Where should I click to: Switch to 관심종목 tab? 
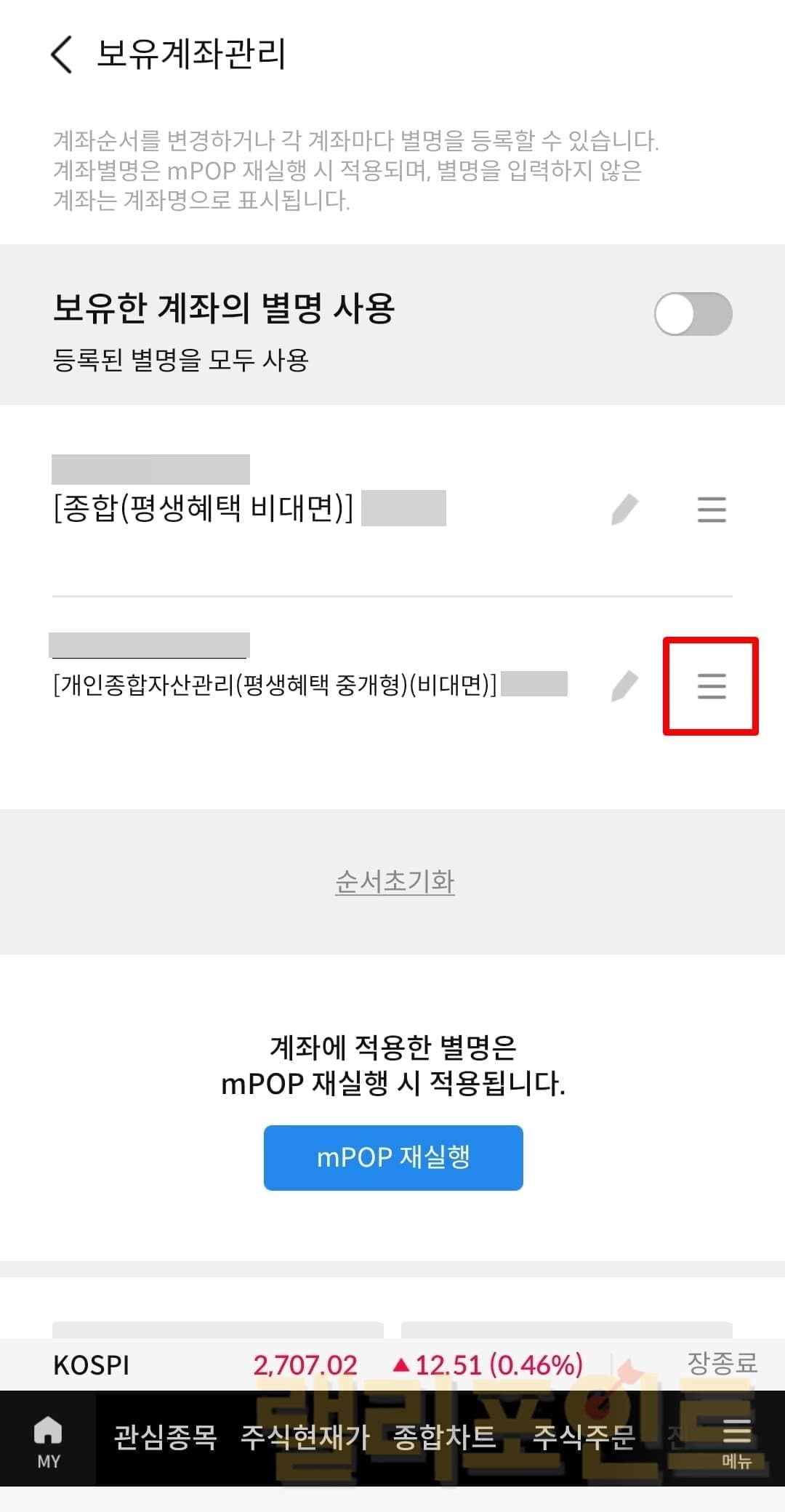[165, 1438]
